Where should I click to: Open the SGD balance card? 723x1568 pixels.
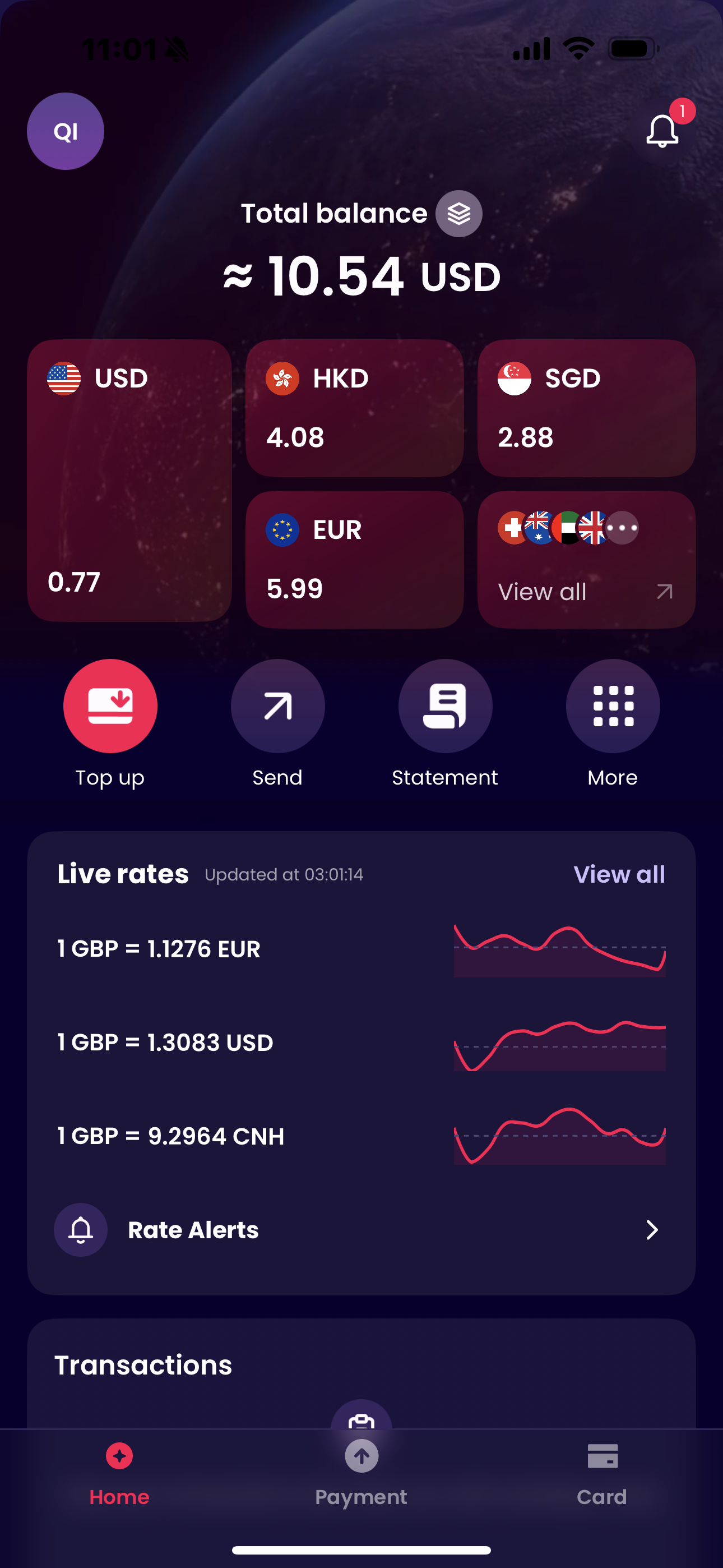(586, 408)
